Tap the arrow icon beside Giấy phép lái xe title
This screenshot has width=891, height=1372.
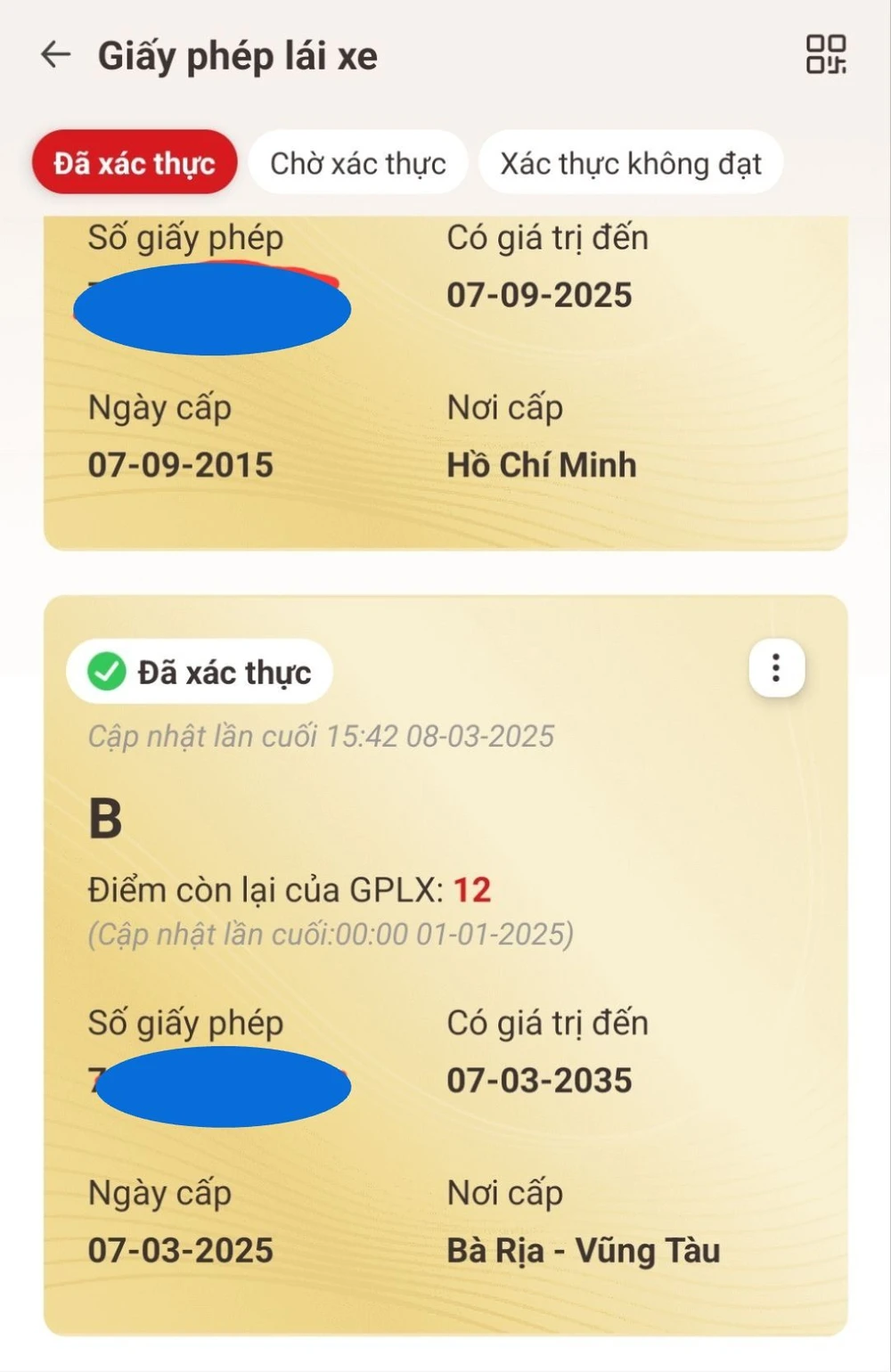pos(56,54)
